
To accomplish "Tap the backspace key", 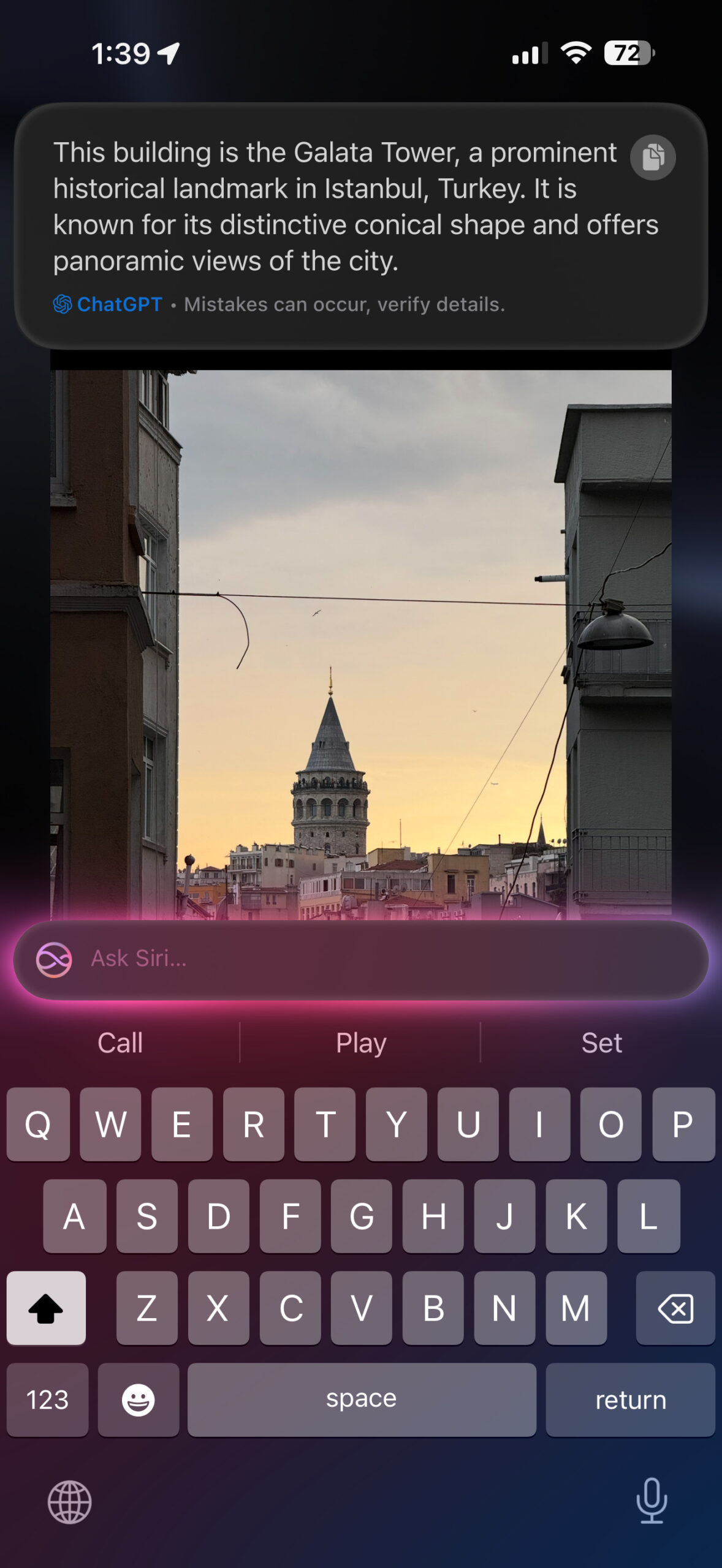I will point(675,1308).
